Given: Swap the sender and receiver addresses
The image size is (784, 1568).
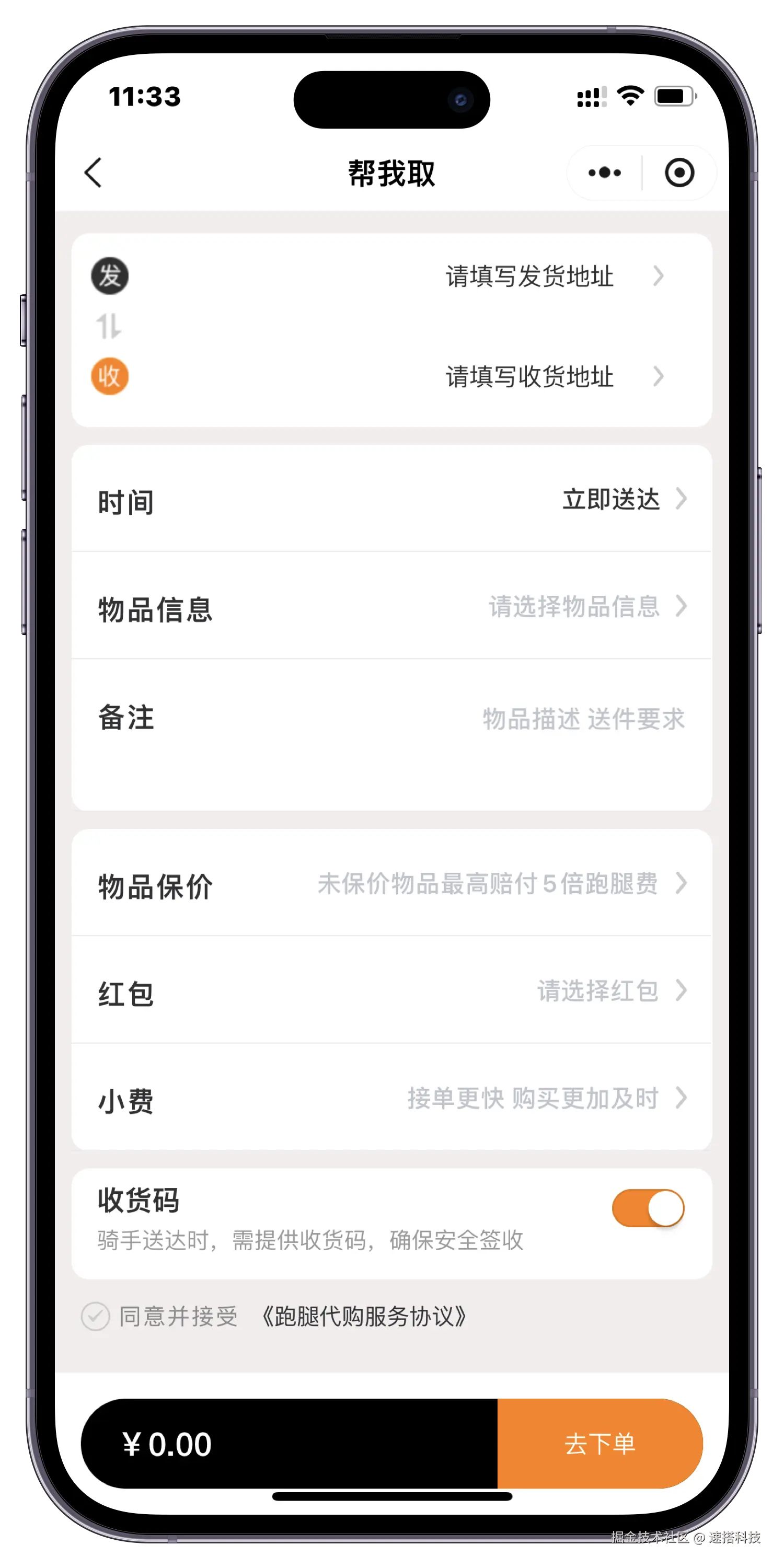Looking at the screenshot, I should 109,326.
